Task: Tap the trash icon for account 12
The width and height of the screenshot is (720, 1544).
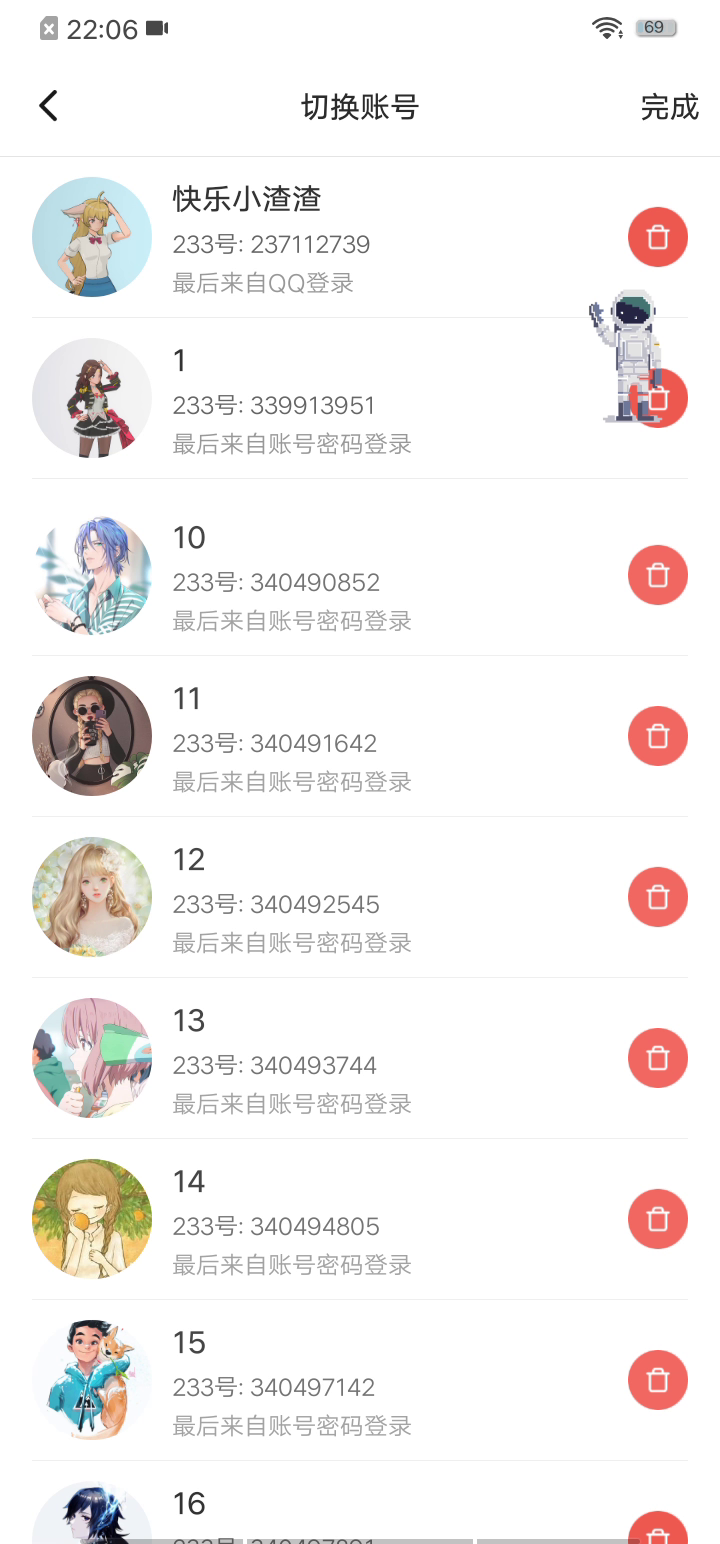Action: pyautogui.click(x=657, y=897)
